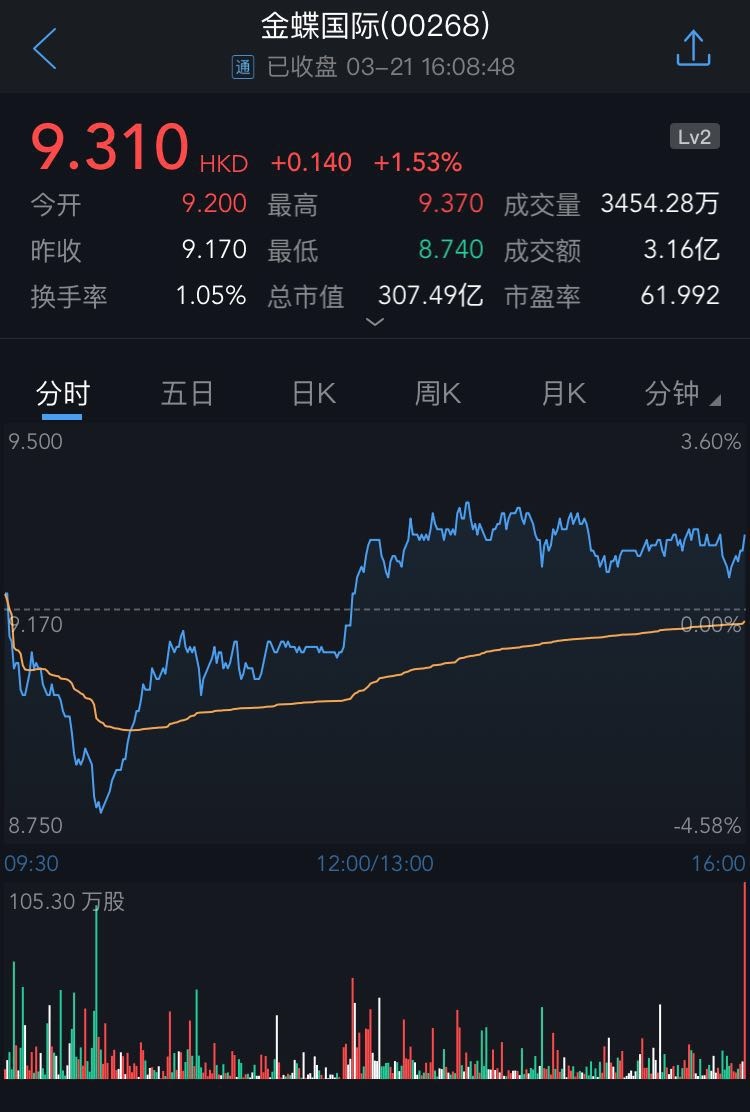View the 月K chart tab

pyautogui.click(x=563, y=394)
